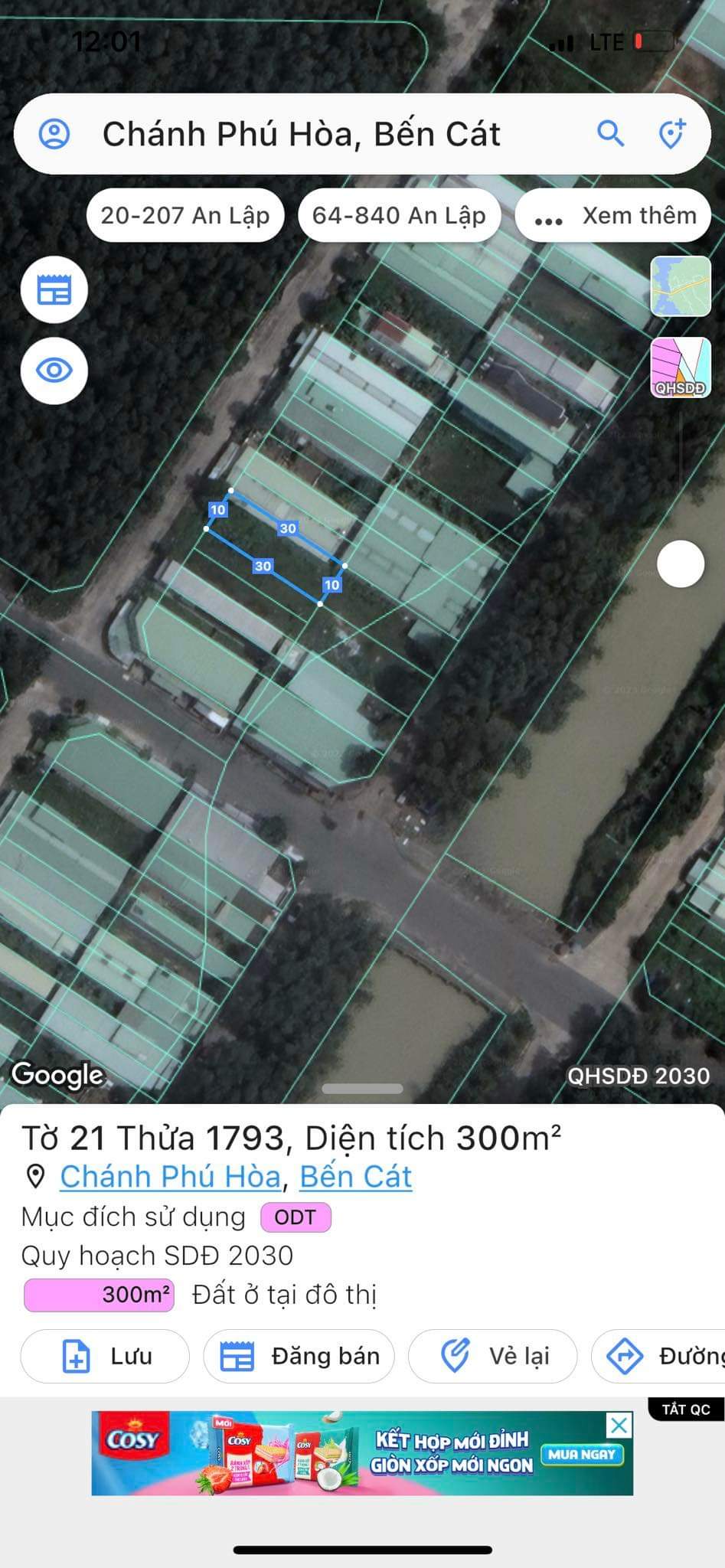The image size is (725, 1568).
Task: Select the 20-207 An Lập chip
Action: [185, 216]
